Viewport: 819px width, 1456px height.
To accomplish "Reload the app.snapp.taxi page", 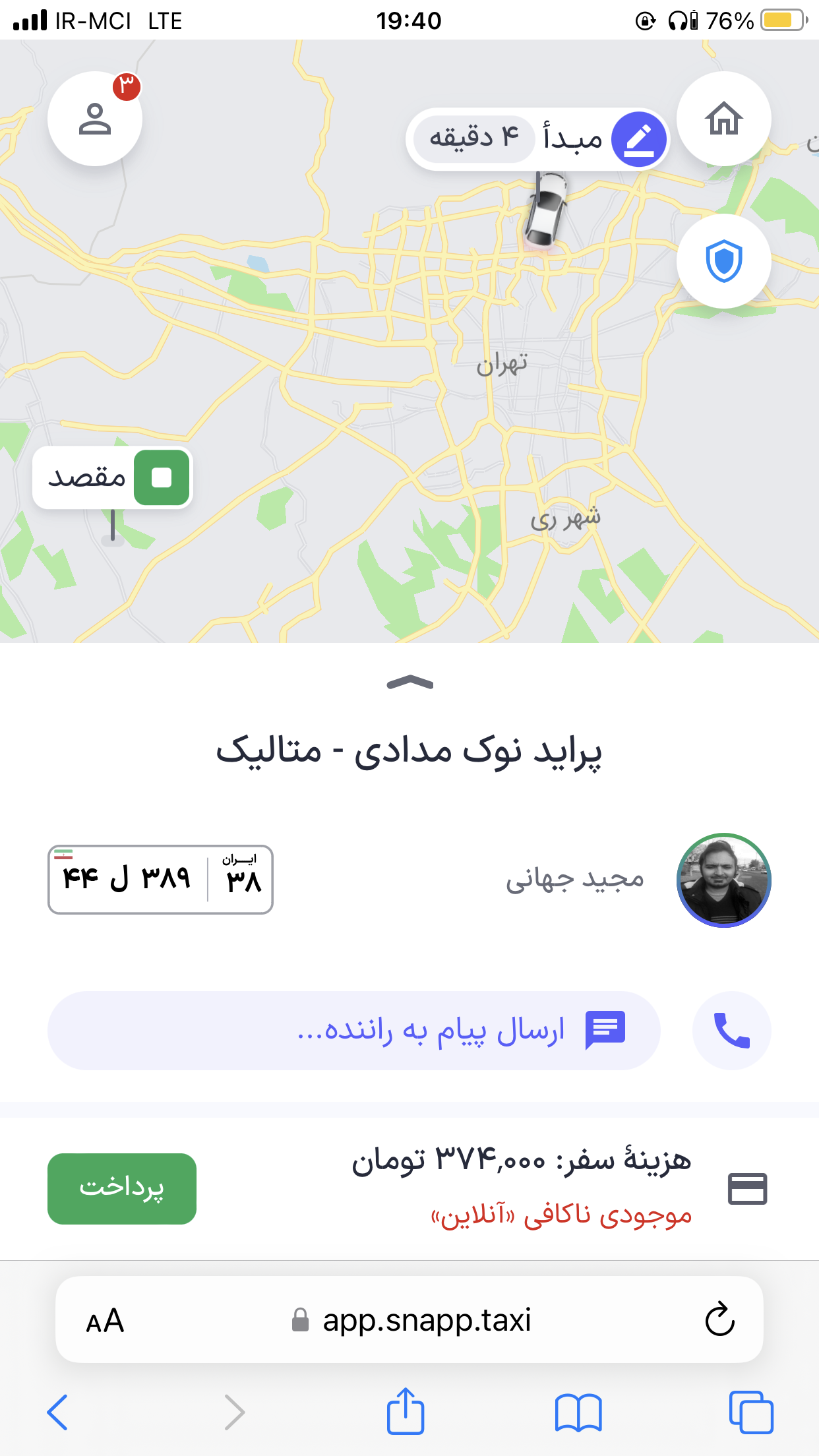I will coord(719,1319).
